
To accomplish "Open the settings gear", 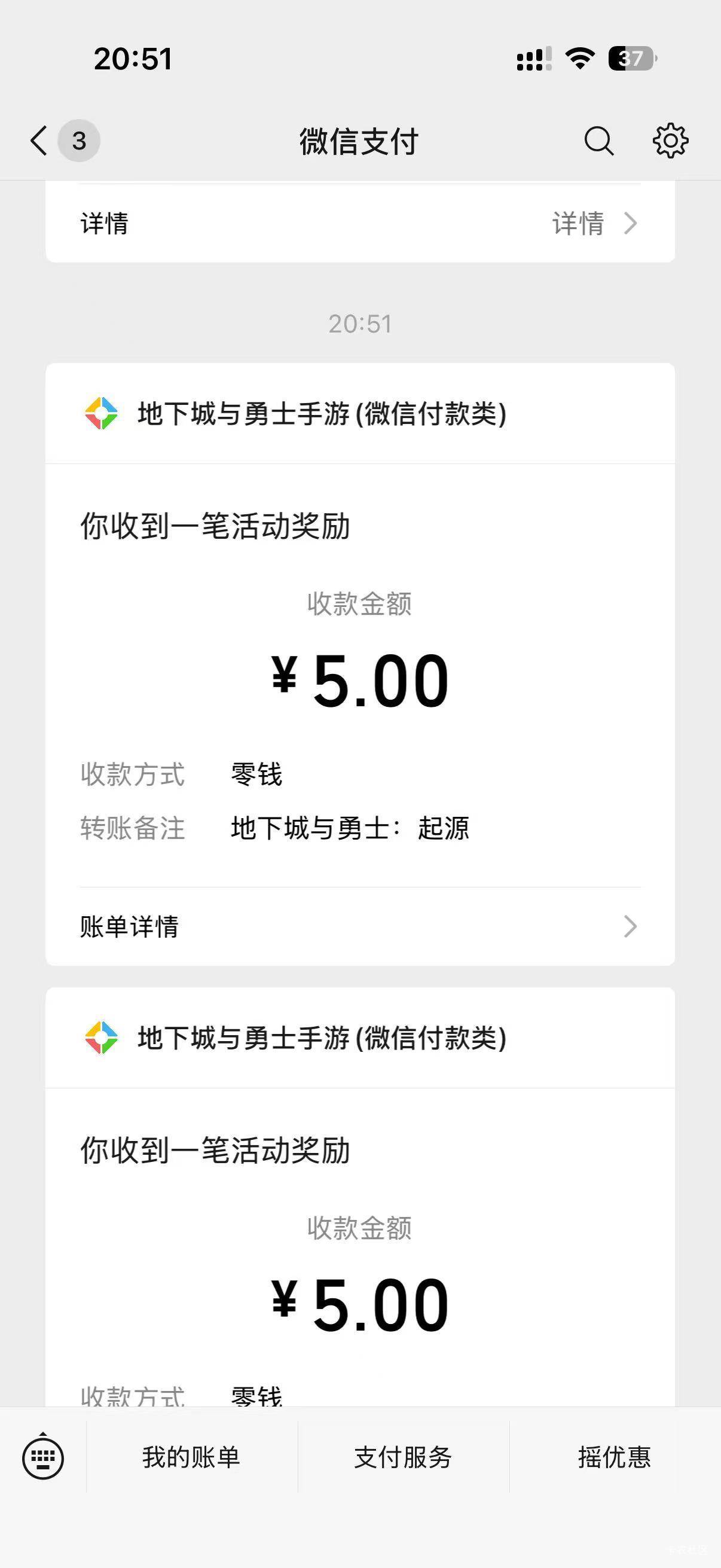I will (670, 141).
